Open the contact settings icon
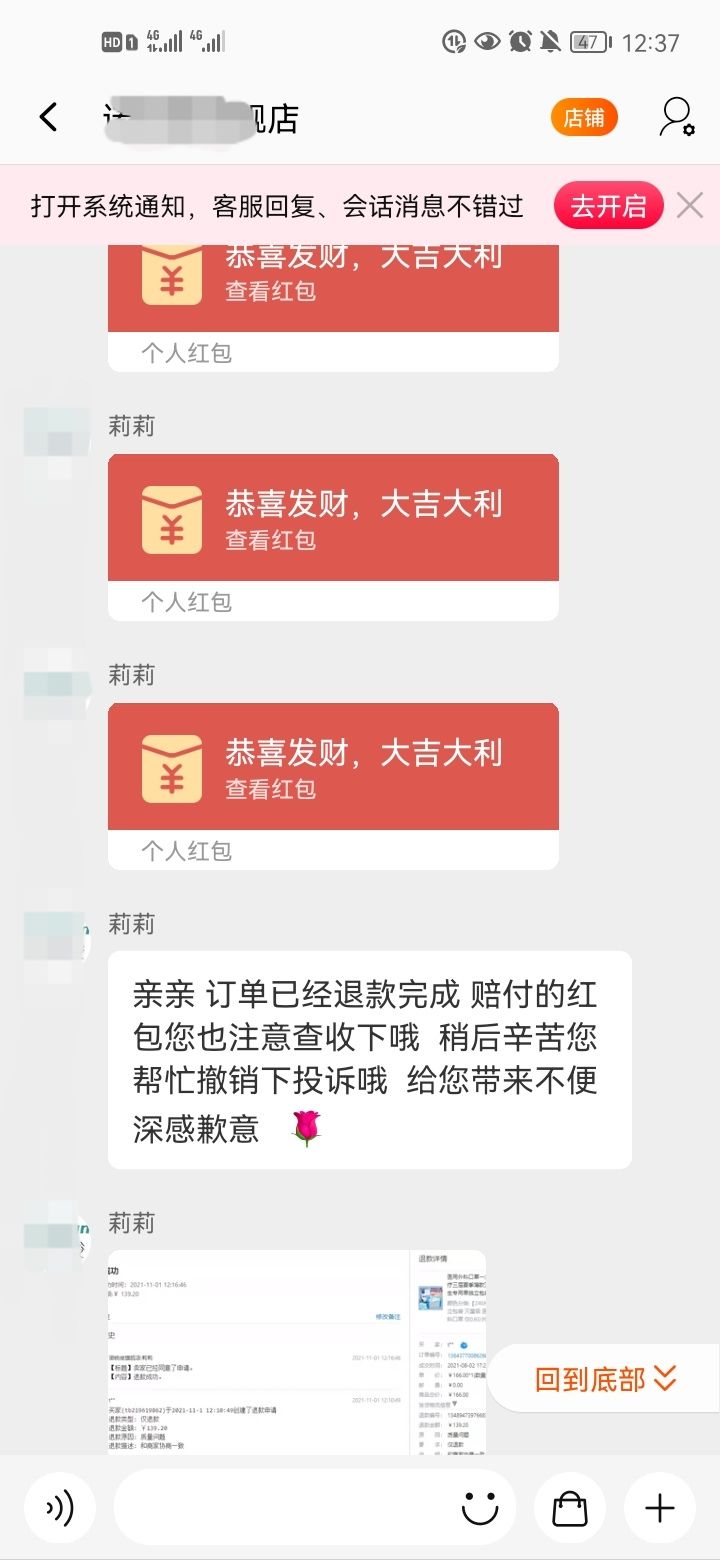720x1560 pixels. point(677,117)
